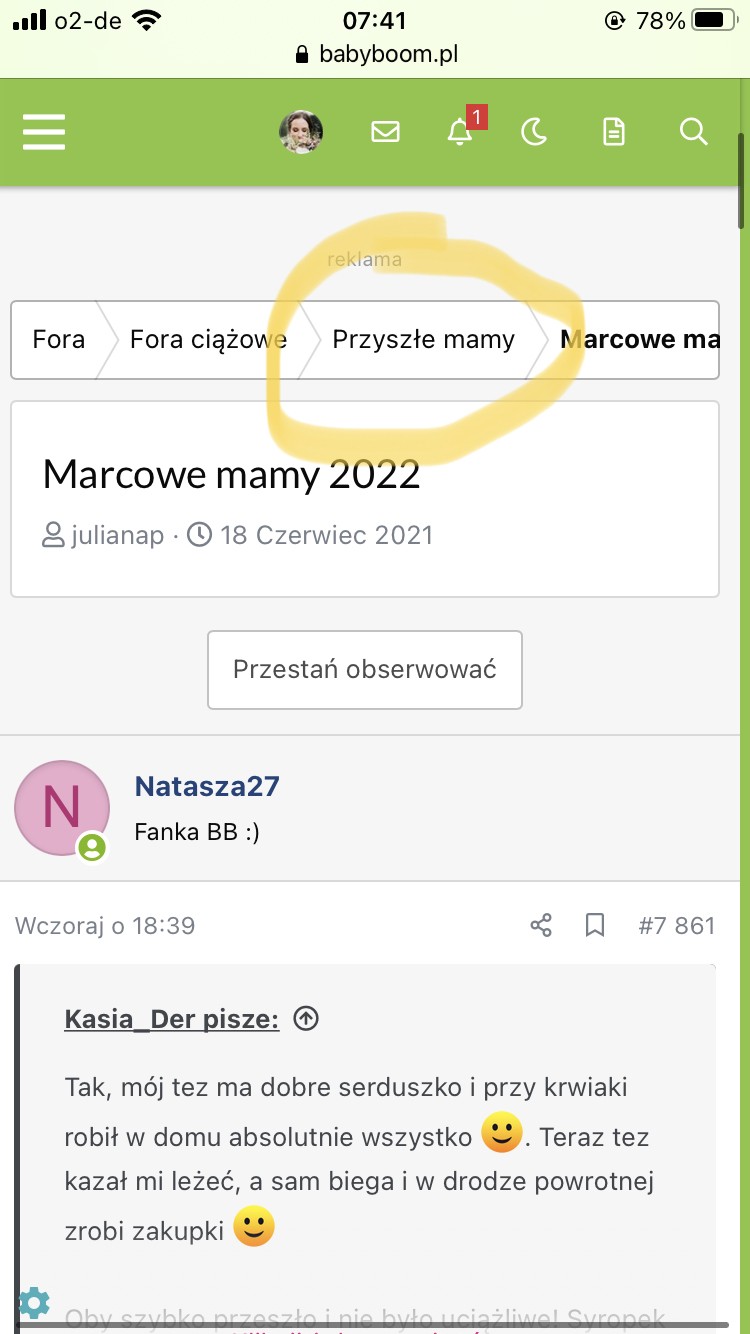Tap Przestań obserwować button
This screenshot has height=1334, width=750.
point(364,669)
